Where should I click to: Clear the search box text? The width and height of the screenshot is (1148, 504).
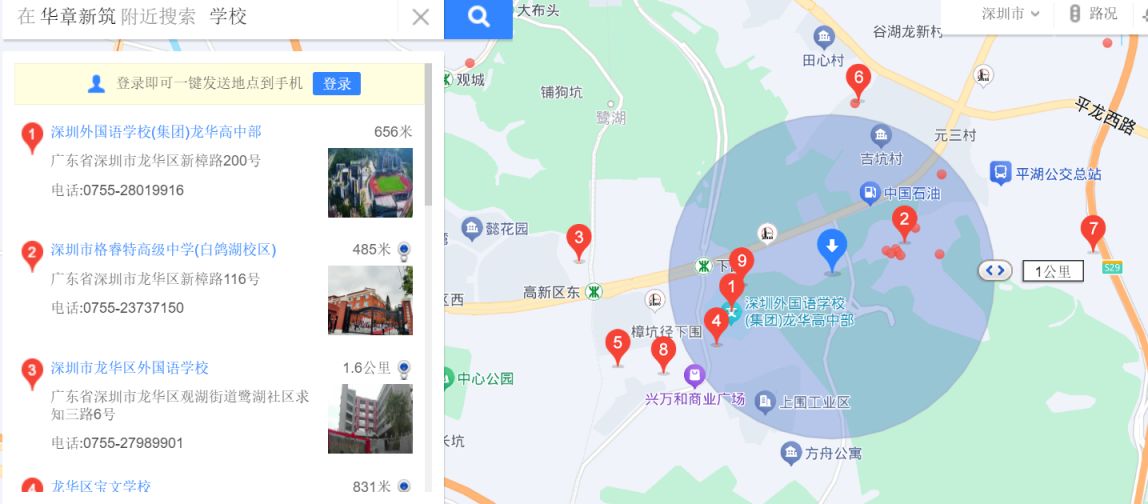(421, 17)
